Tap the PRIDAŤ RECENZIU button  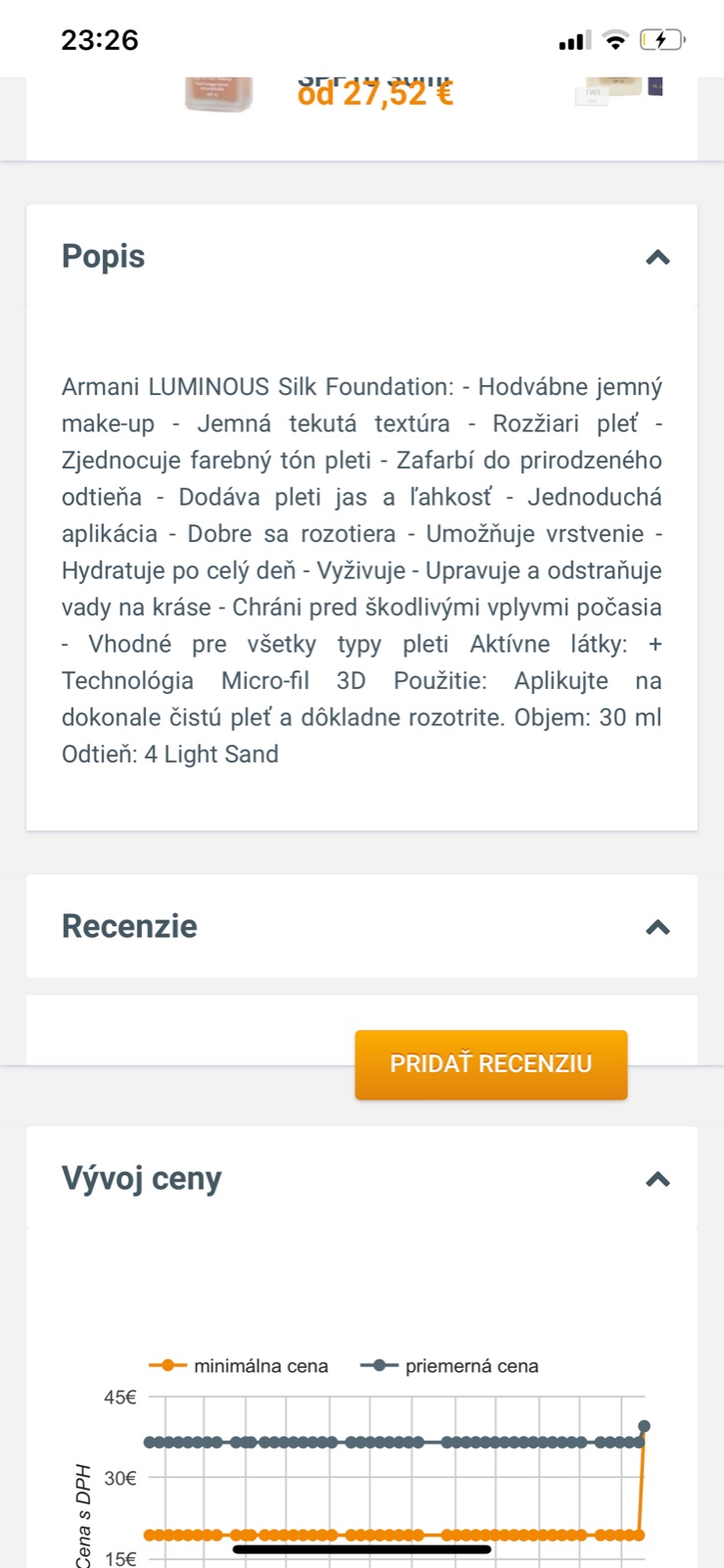tap(491, 1064)
